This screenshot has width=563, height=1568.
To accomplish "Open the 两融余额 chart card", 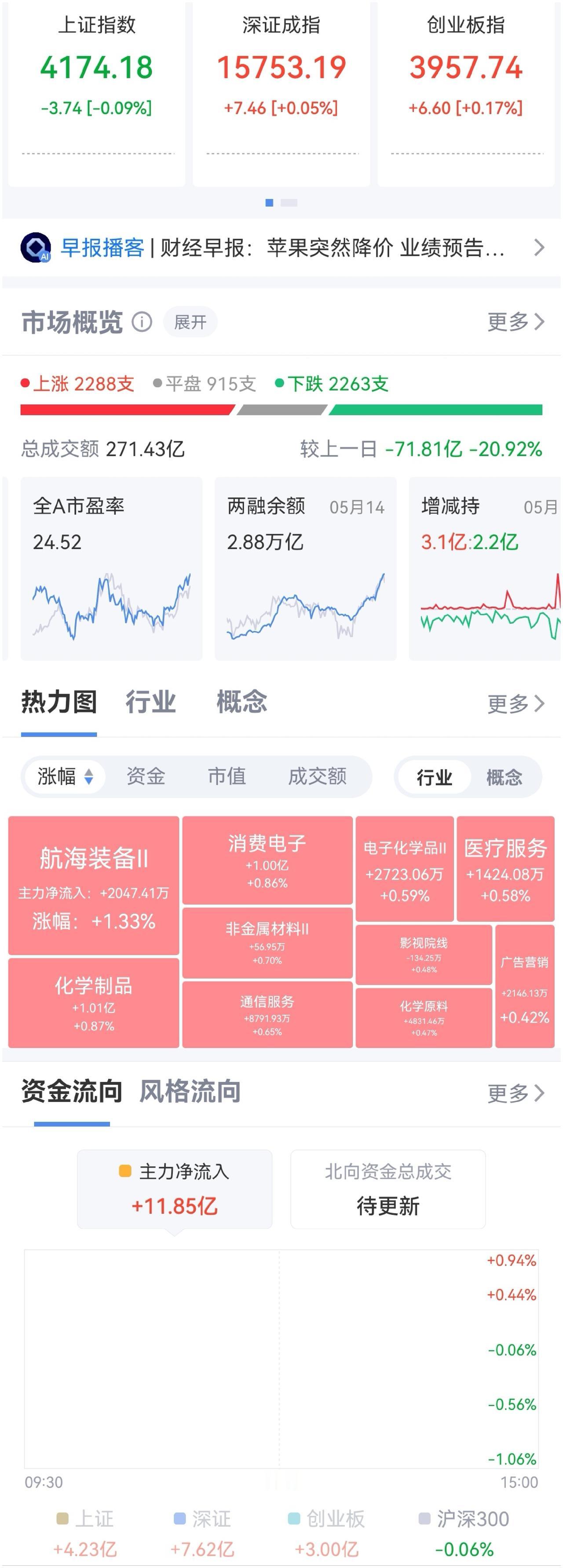I will click(306, 568).
